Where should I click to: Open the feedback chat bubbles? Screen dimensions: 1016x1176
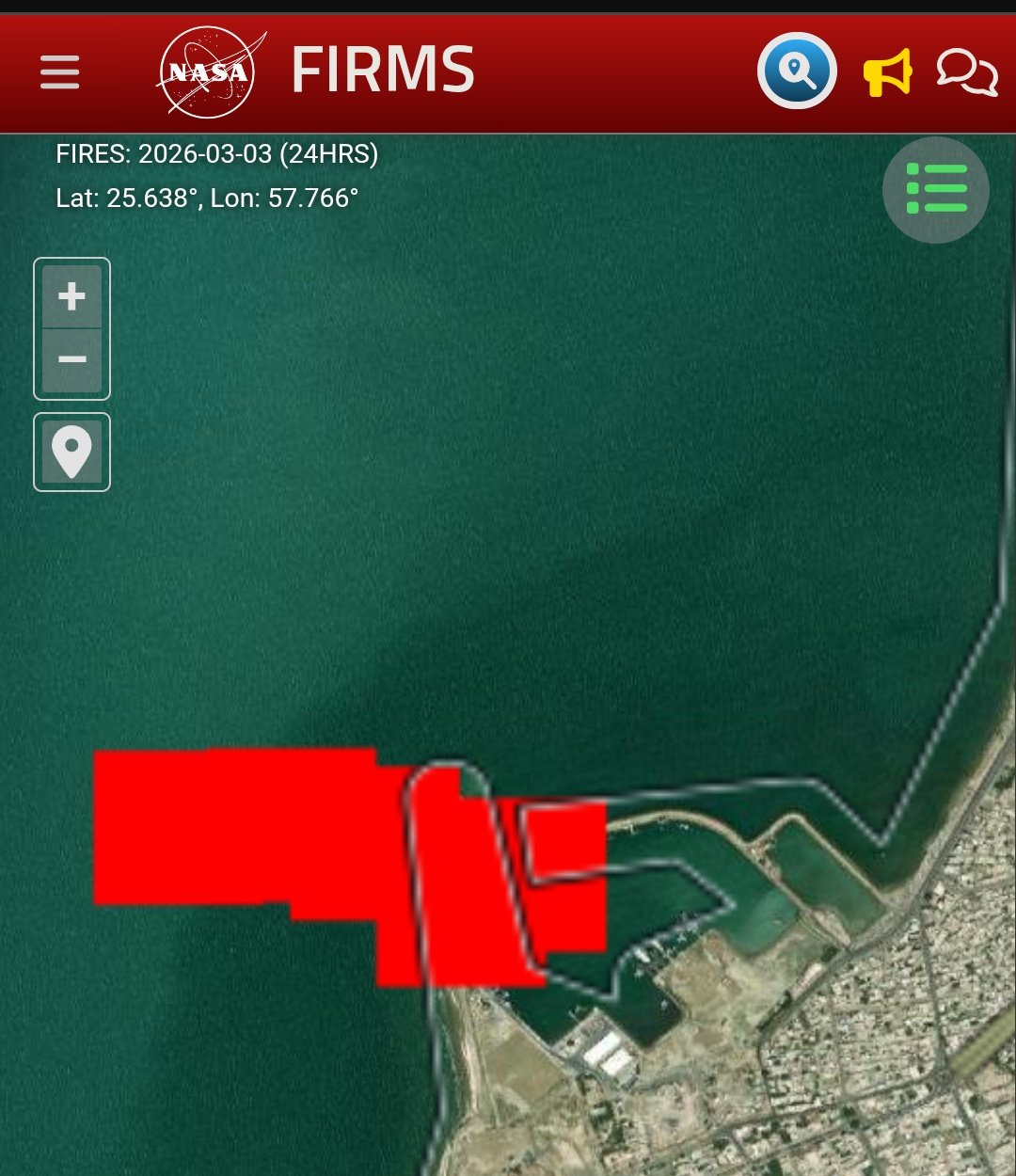966,72
